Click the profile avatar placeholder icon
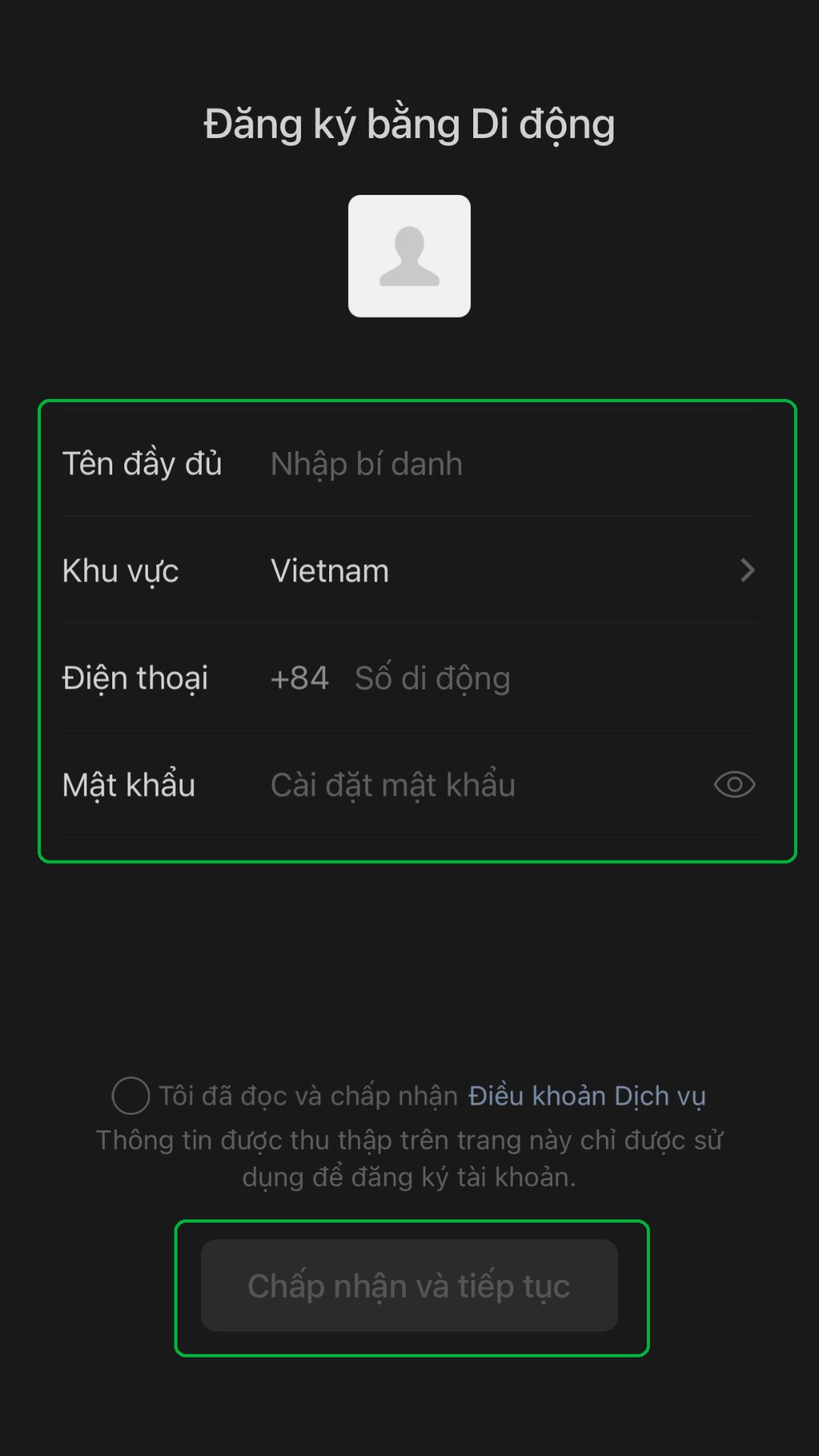The image size is (819, 1456). (x=409, y=256)
